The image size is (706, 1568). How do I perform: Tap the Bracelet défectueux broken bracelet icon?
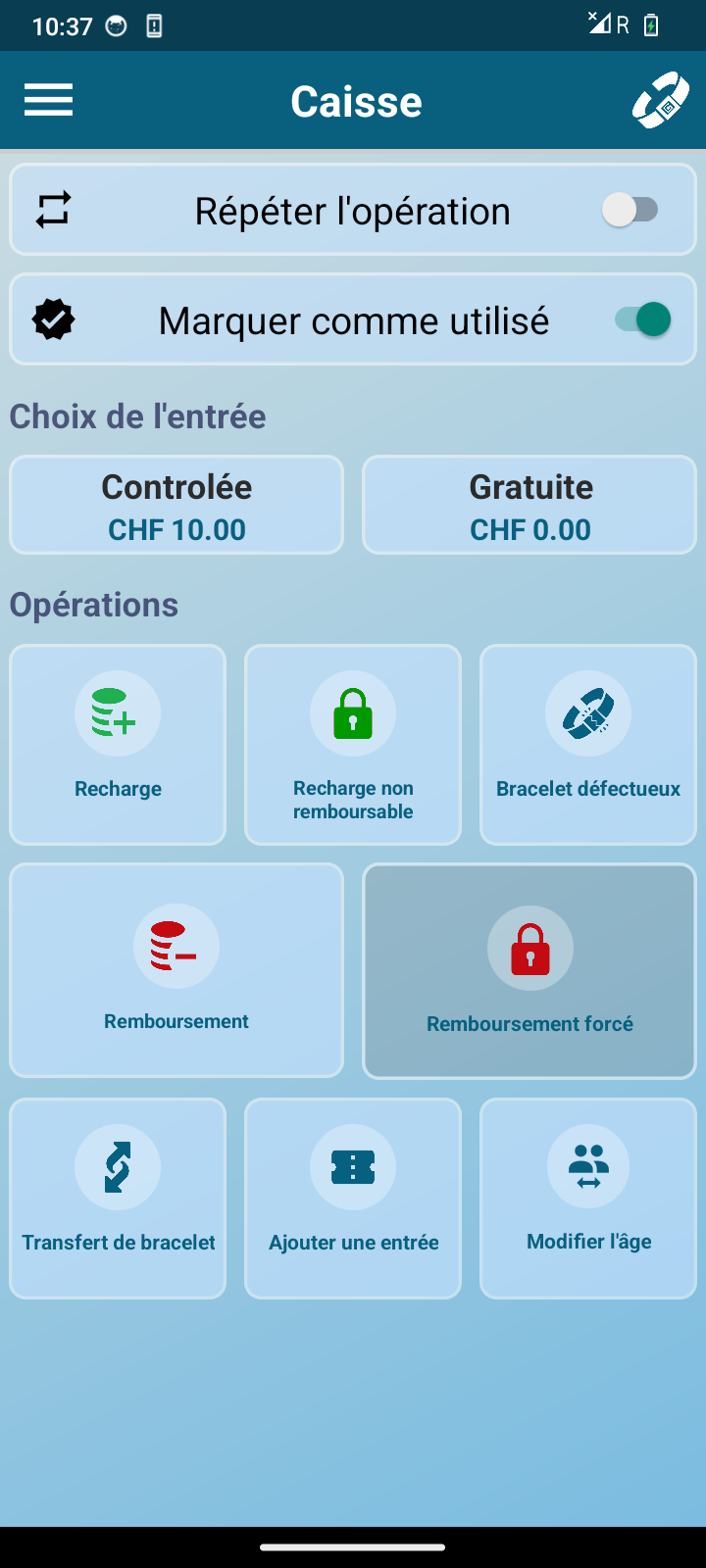(x=588, y=713)
